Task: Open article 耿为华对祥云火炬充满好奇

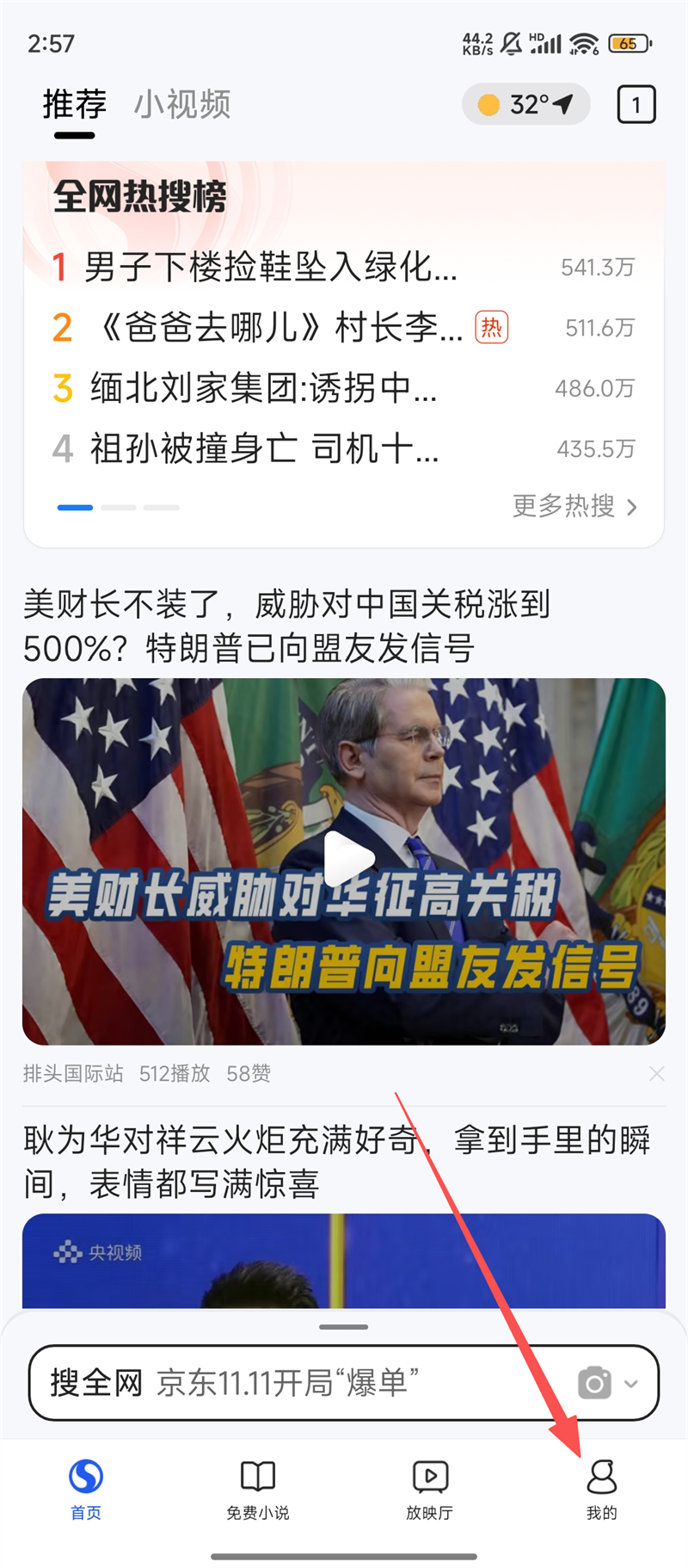Action: tap(336, 1161)
